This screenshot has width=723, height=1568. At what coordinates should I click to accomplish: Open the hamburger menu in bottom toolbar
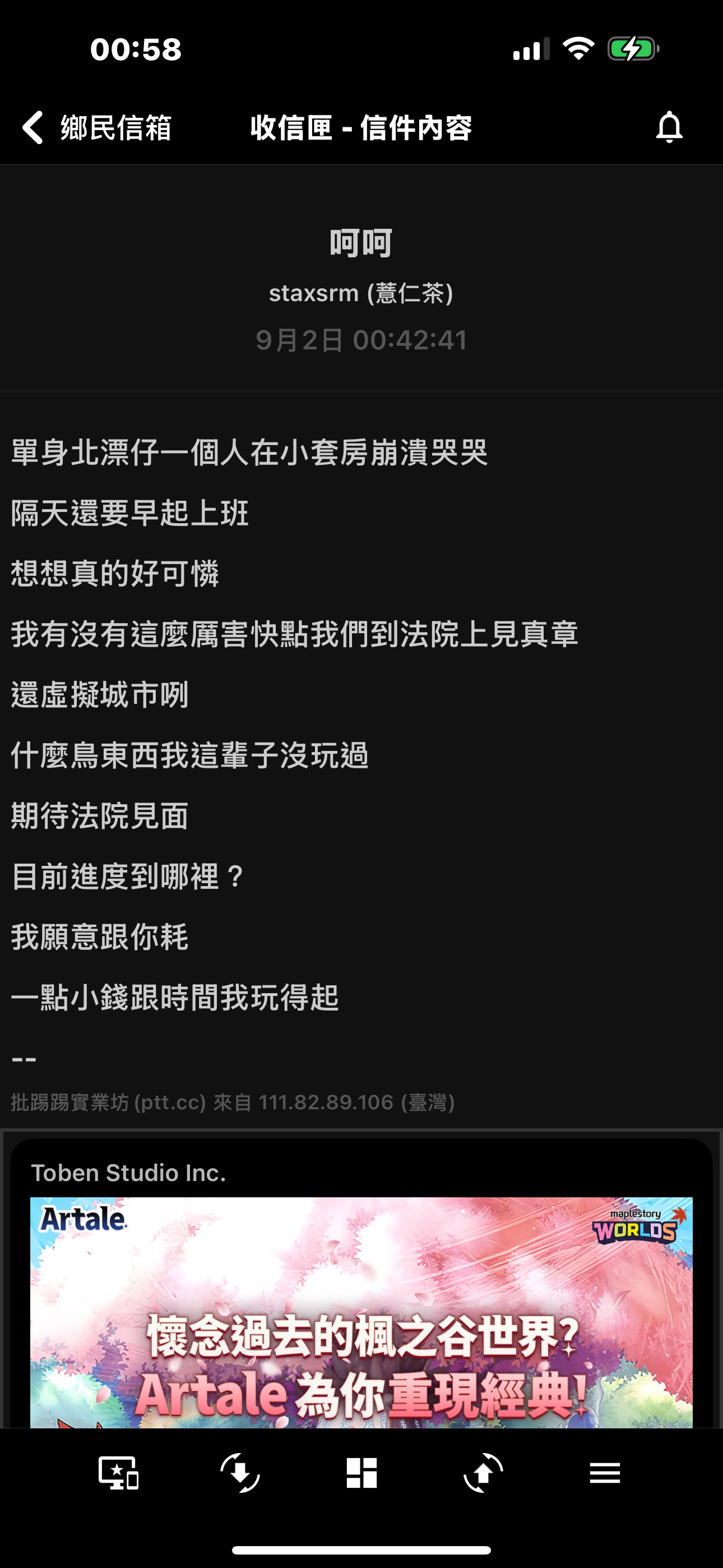[x=604, y=1473]
